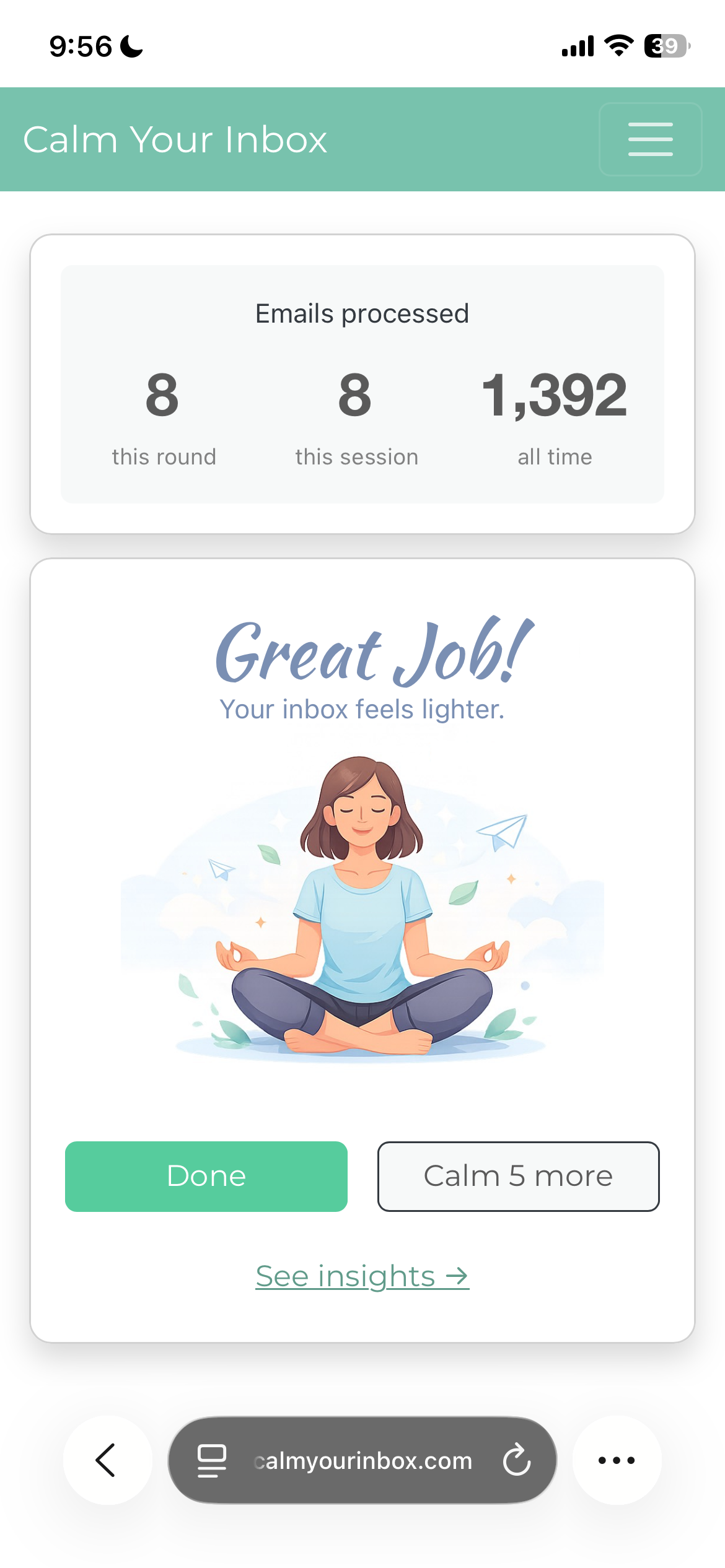This screenshot has height=1568, width=725.
Task: Open the hamburger menu
Action: 650,139
